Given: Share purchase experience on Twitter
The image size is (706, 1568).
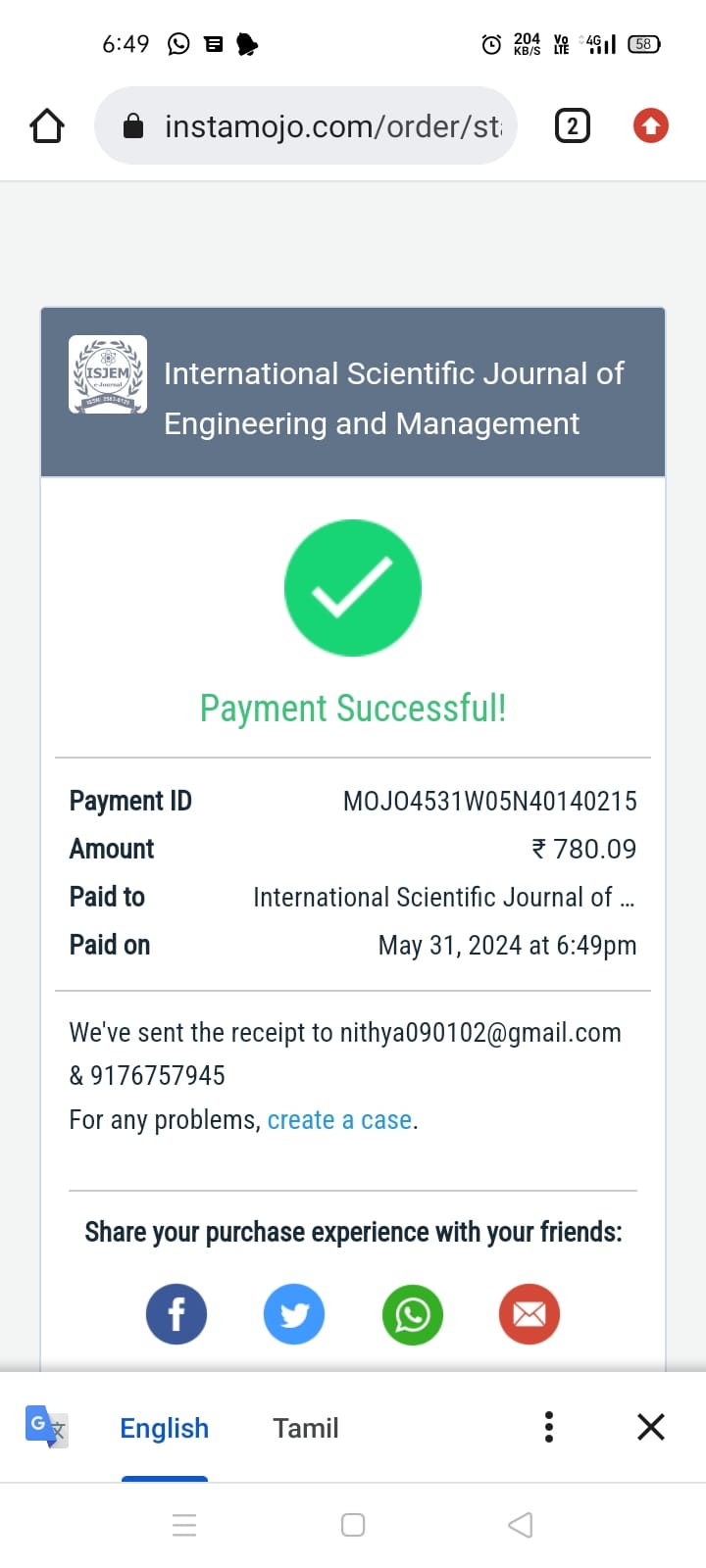Looking at the screenshot, I should pos(294,1314).
